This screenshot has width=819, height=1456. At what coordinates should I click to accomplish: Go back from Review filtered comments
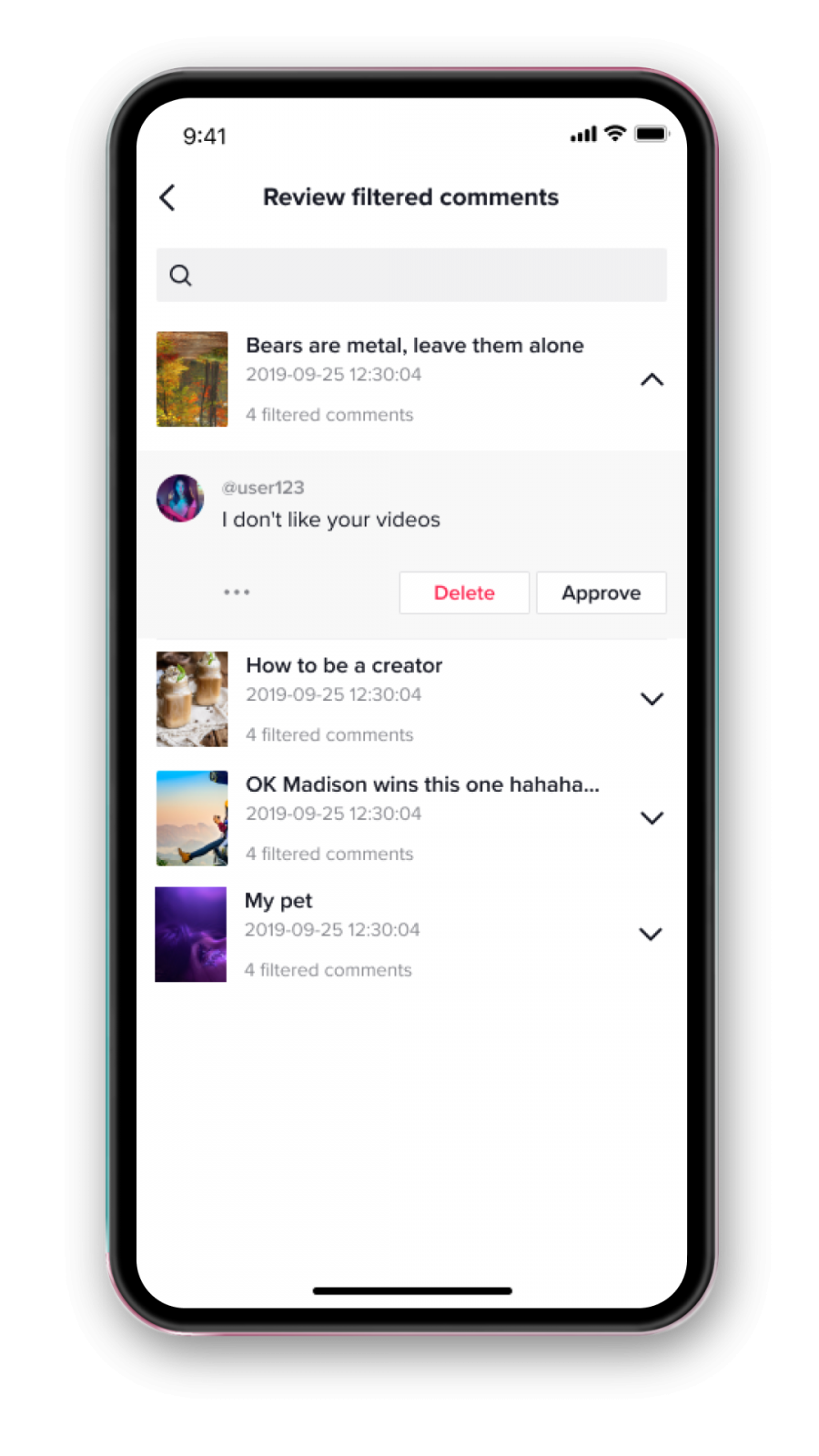pos(167,197)
